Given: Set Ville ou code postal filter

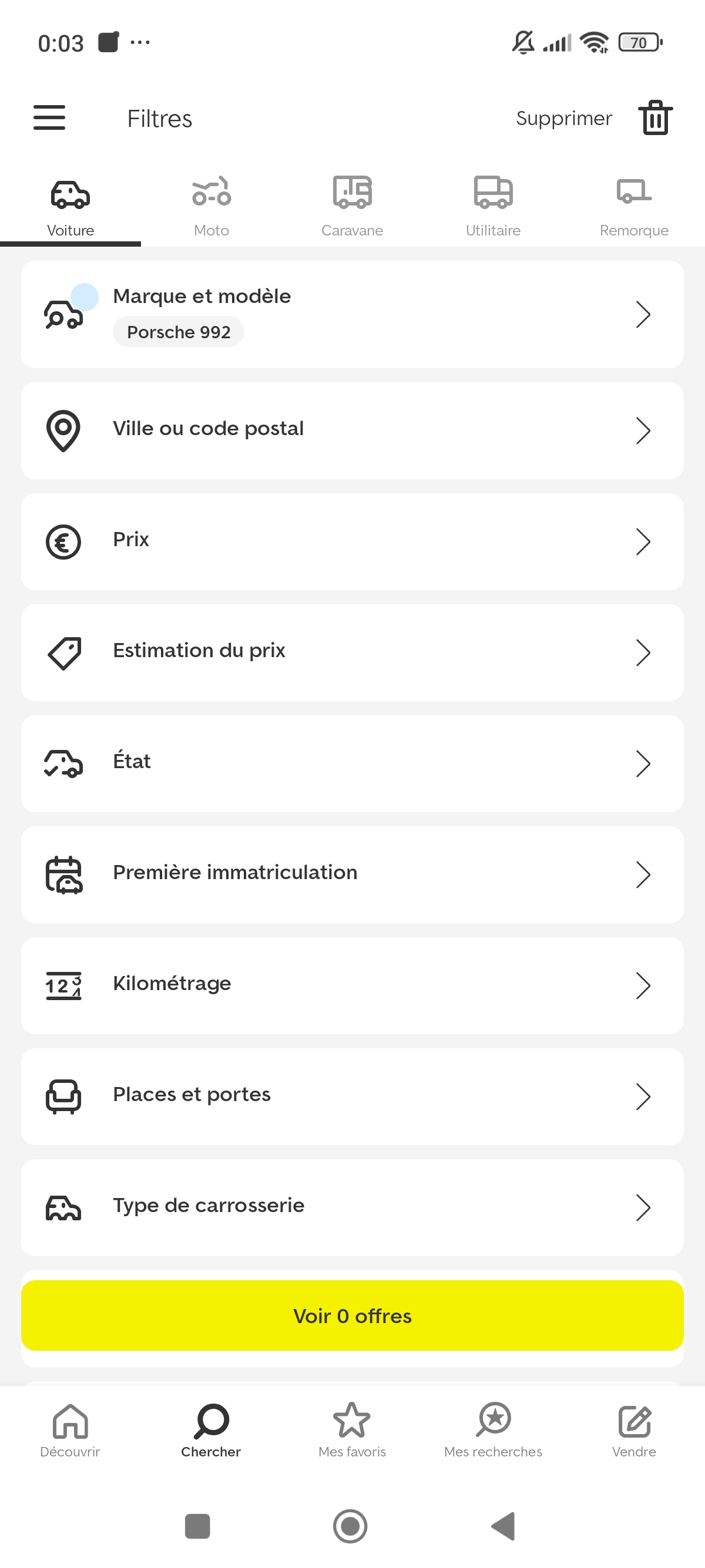Looking at the screenshot, I should pyautogui.click(x=352, y=430).
